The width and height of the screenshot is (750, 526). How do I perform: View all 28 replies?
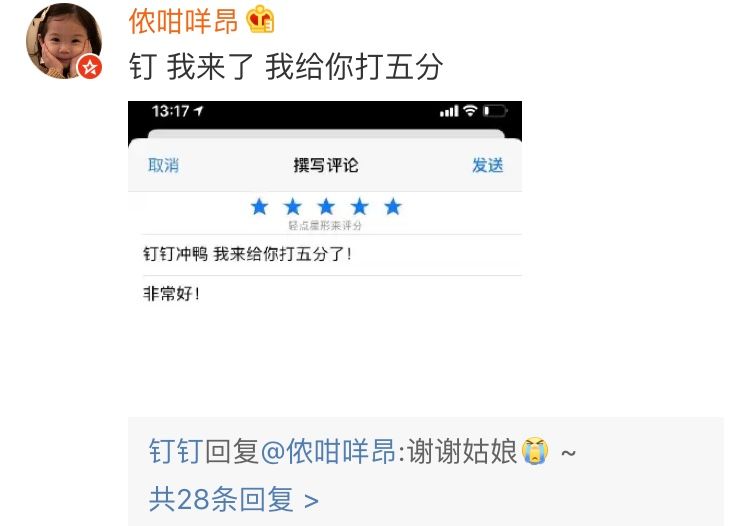point(233,498)
